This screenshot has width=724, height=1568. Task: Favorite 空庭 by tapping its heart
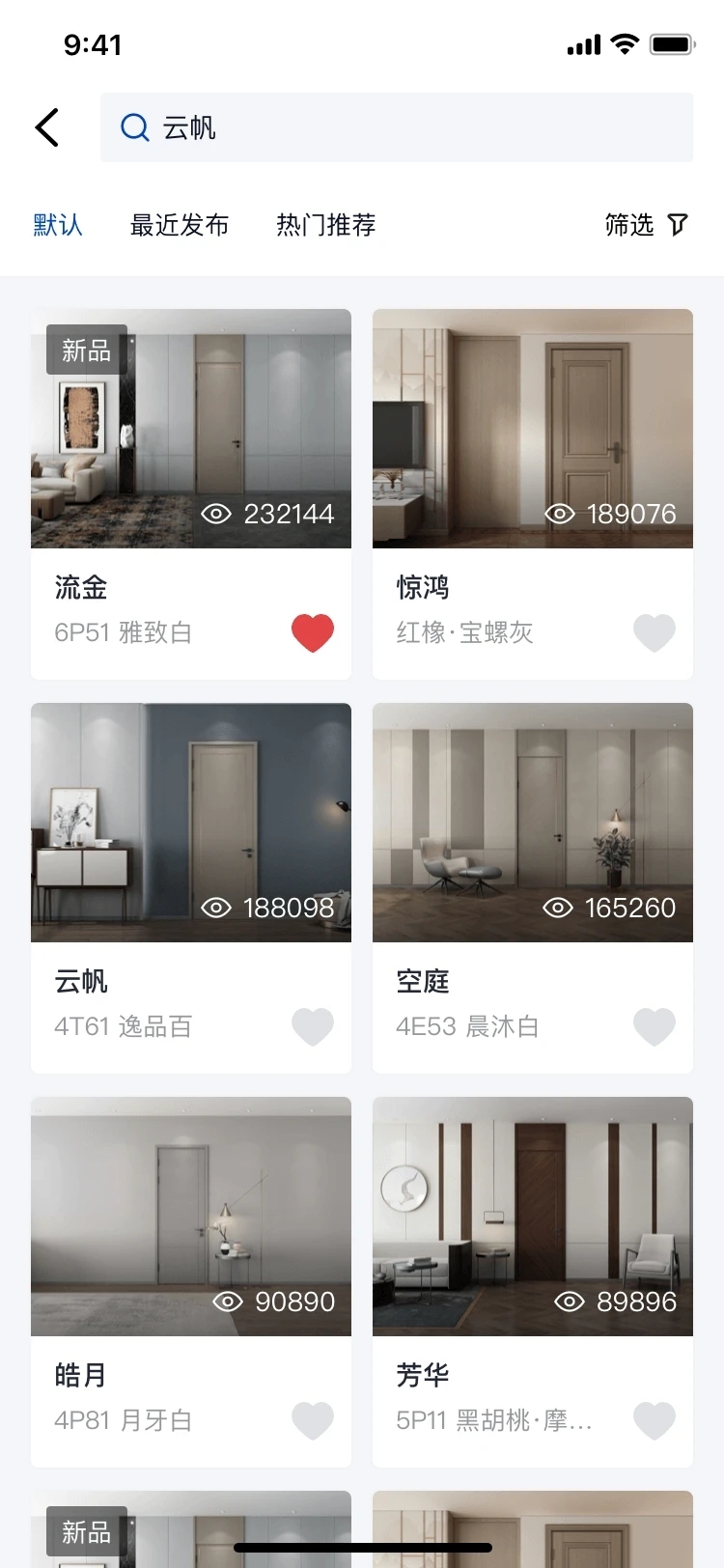pos(654,1026)
